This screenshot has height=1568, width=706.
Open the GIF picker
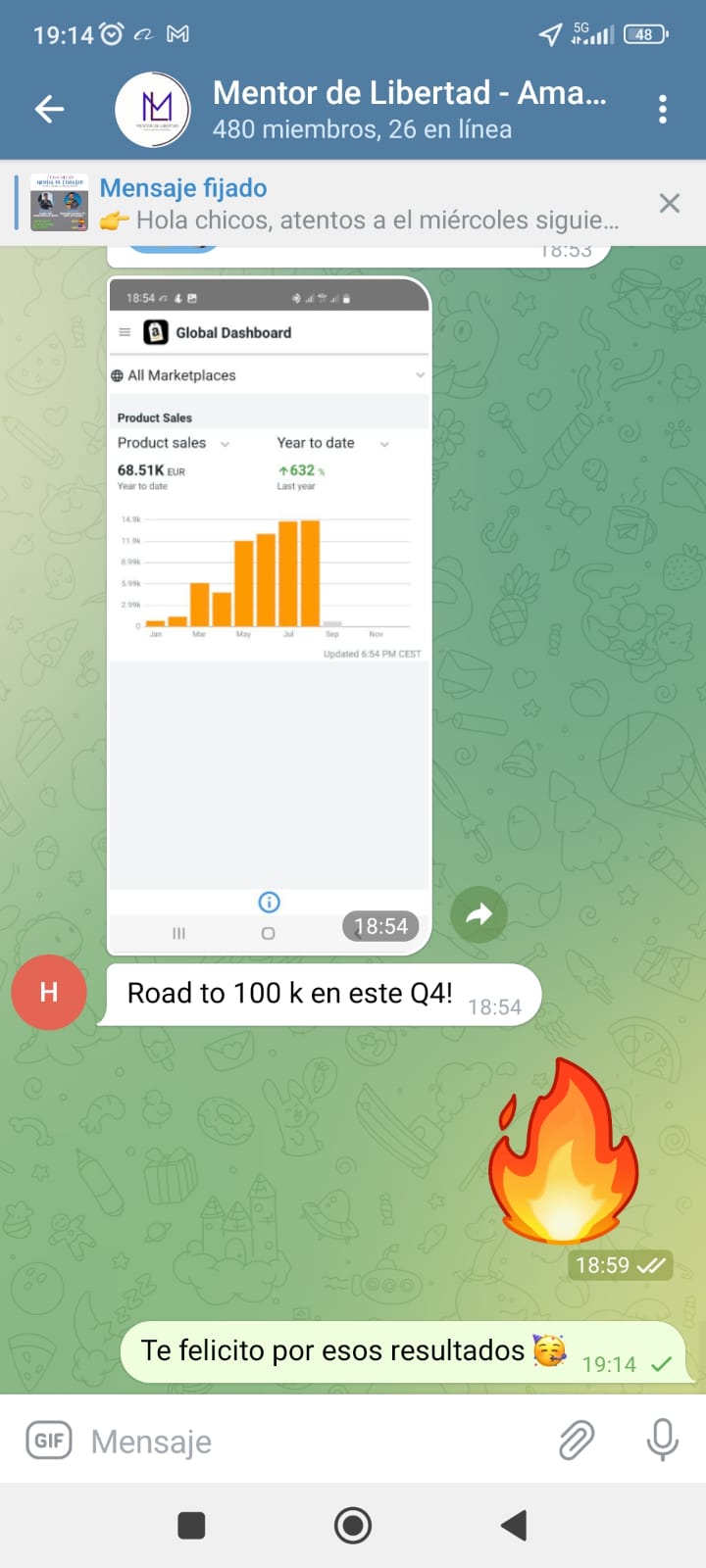tap(49, 1441)
